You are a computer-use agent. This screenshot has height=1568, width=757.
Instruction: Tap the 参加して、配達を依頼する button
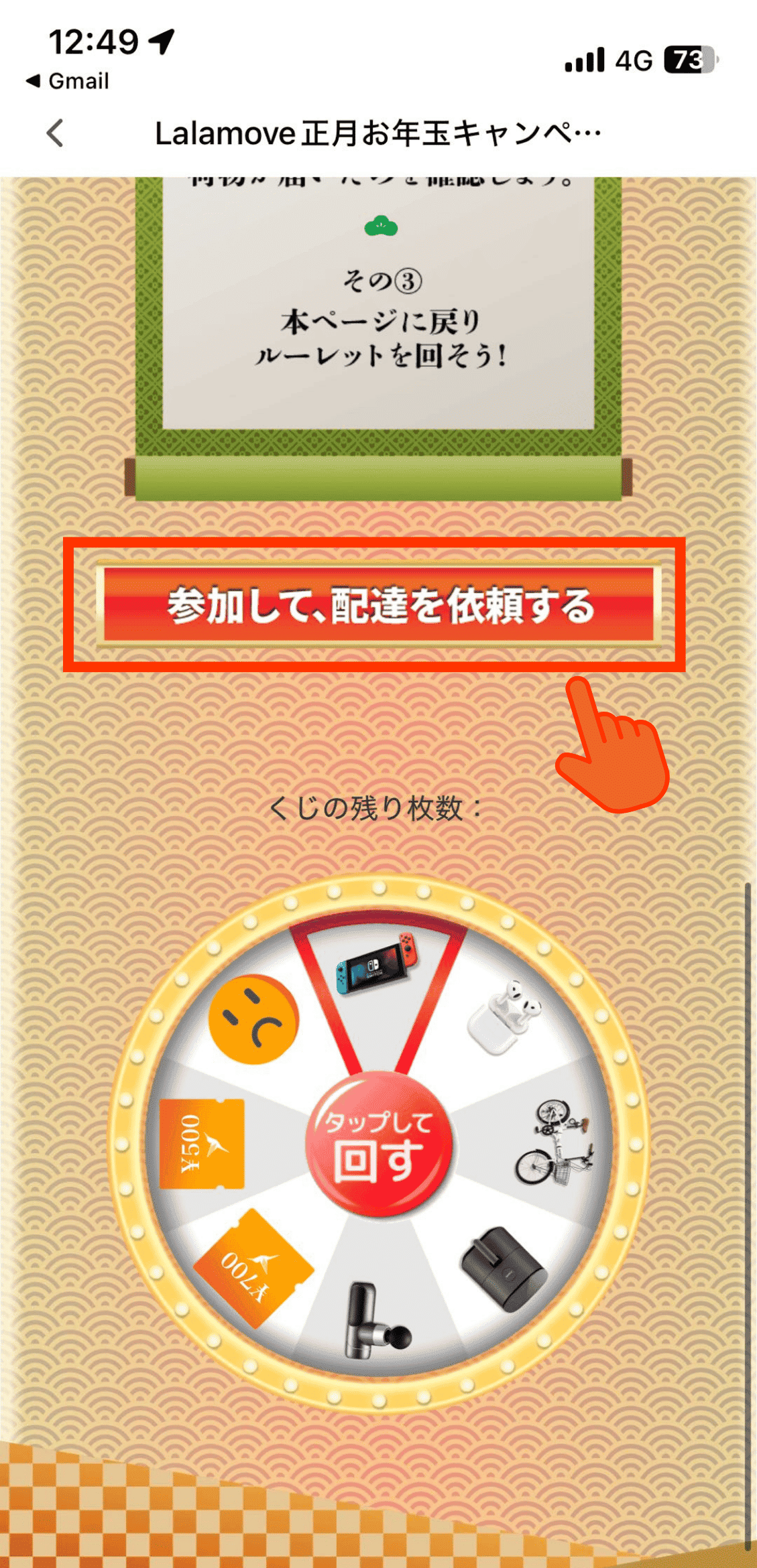tap(378, 605)
